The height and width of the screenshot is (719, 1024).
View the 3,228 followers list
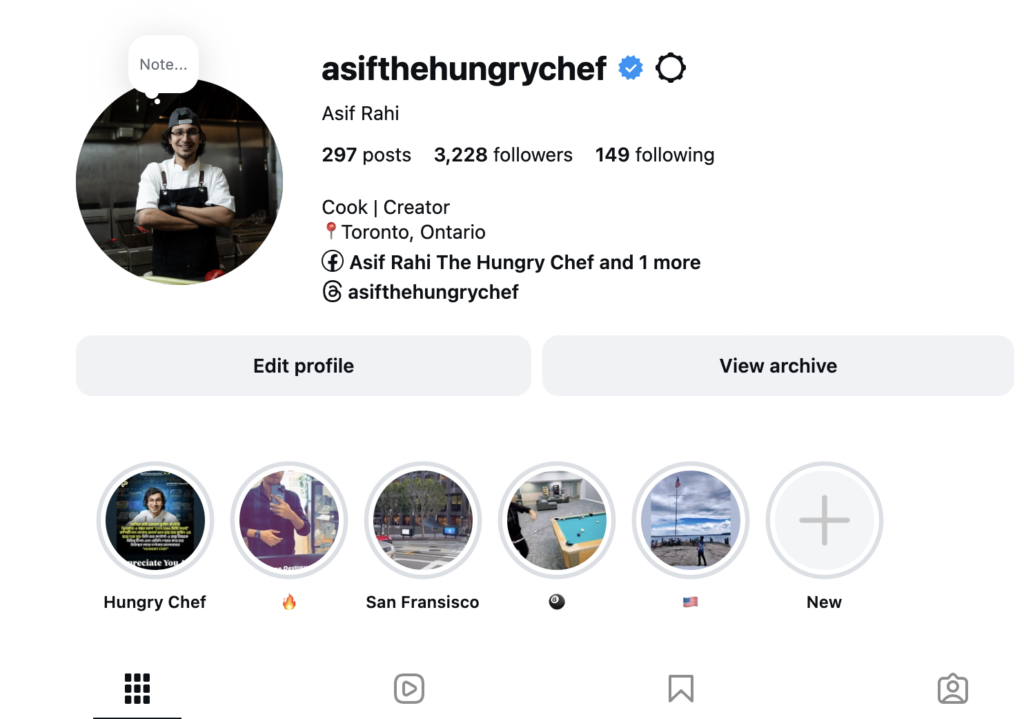pyautogui.click(x=503, y=155)
